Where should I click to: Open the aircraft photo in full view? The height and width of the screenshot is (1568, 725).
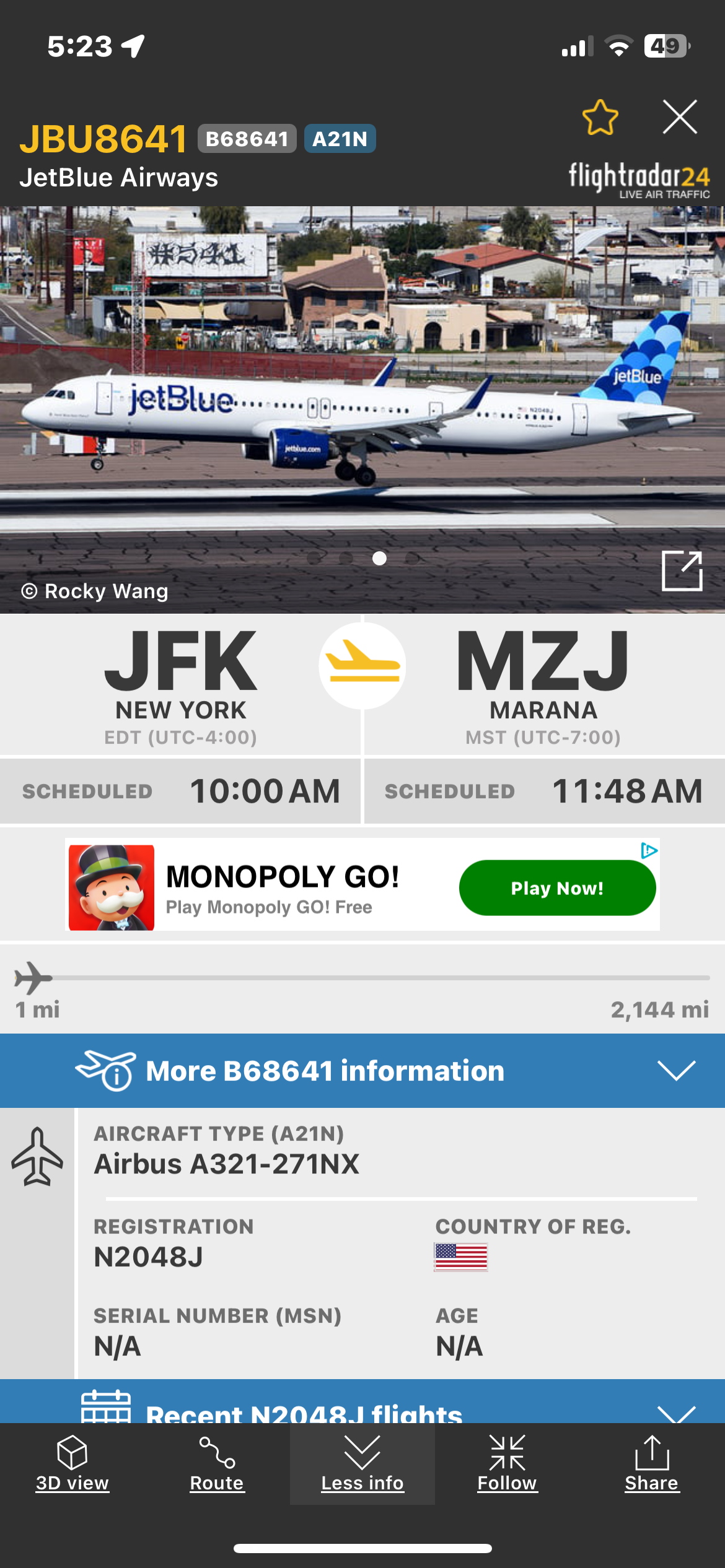(x=682, y=570)
